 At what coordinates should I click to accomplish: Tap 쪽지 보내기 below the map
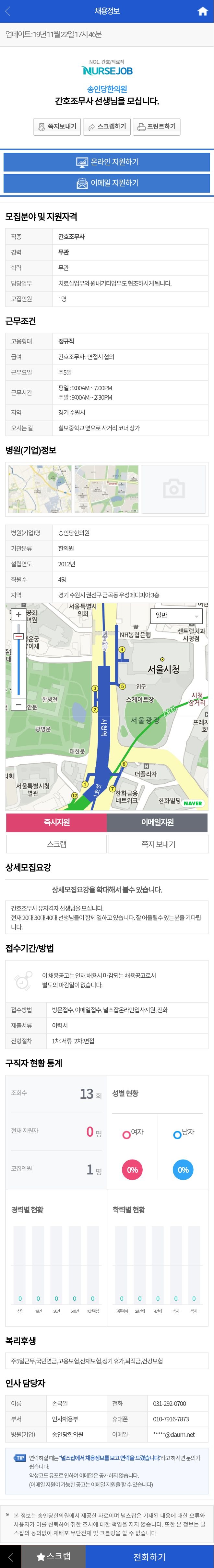point(157,844)
